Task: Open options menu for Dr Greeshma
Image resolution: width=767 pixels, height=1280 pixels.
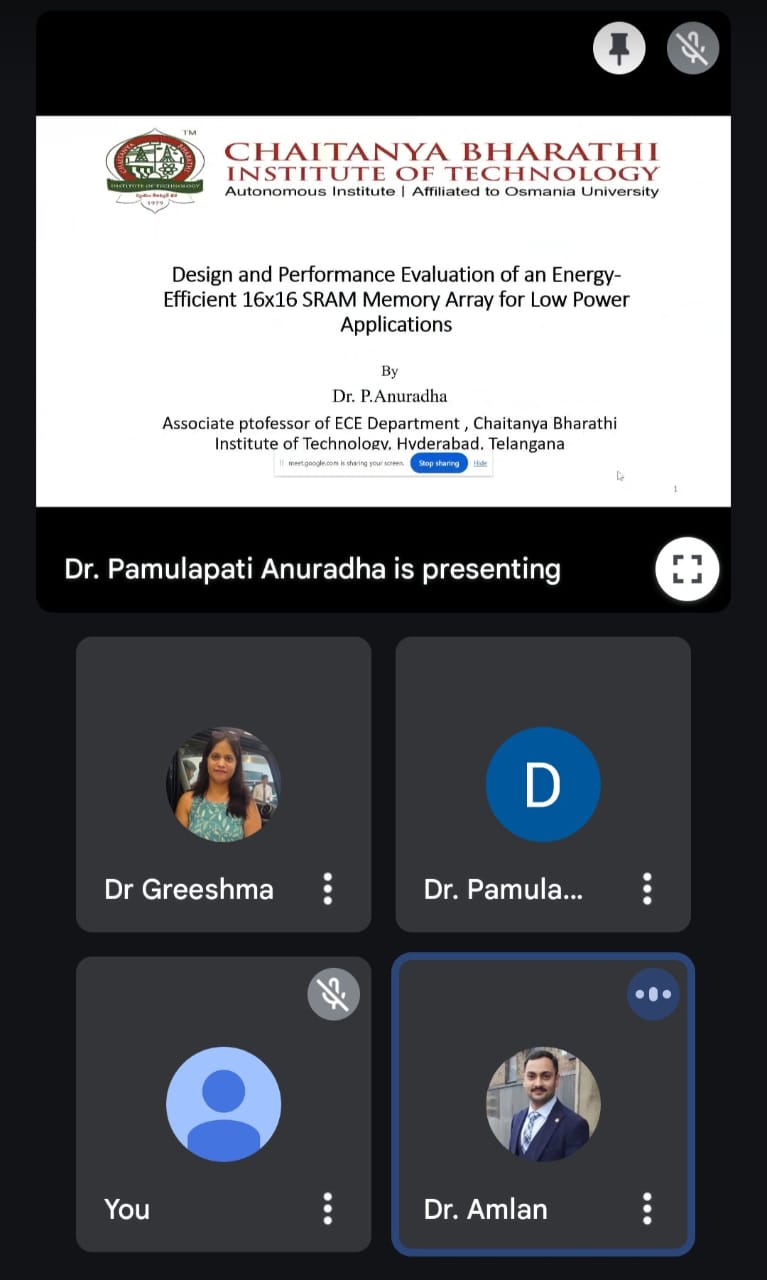Action: pos(327,888)
